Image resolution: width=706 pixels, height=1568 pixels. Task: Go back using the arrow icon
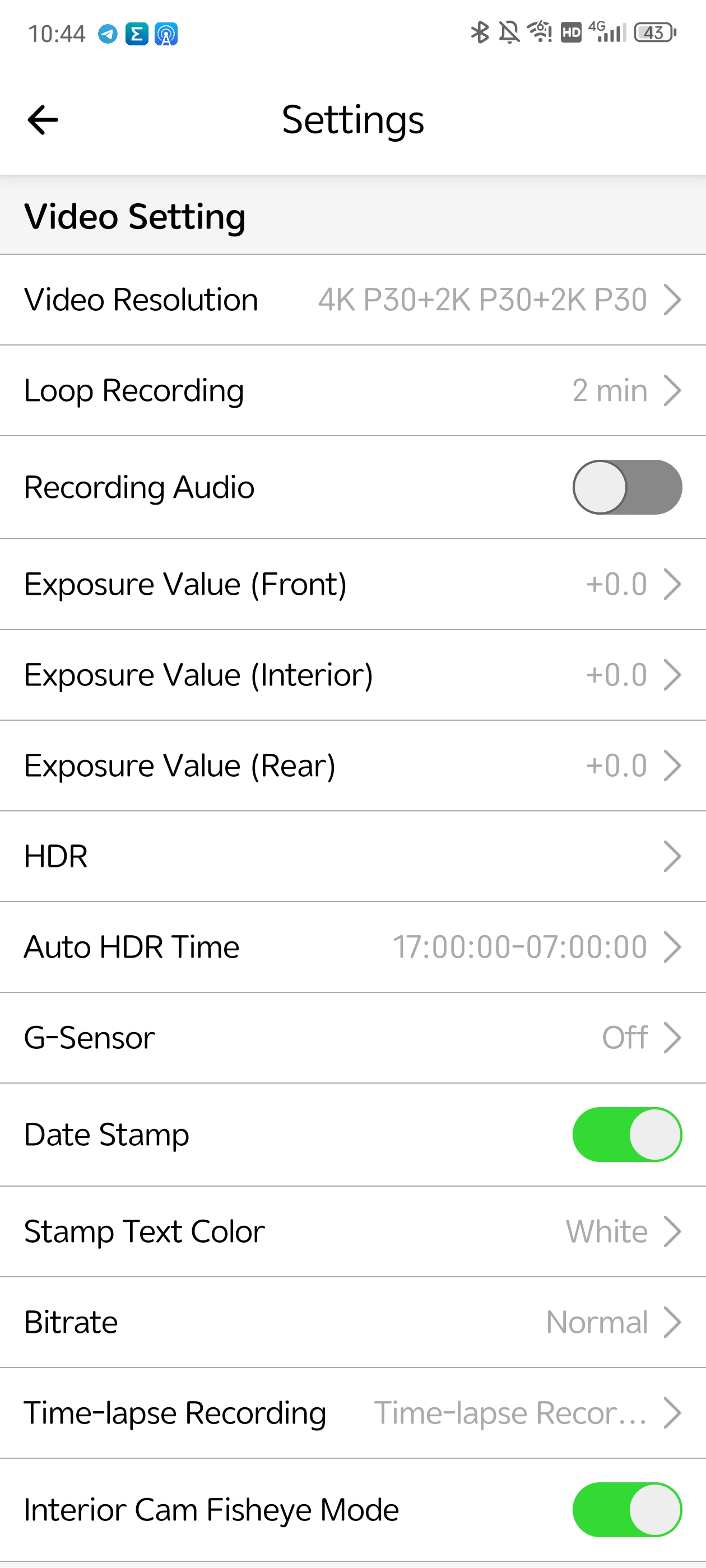tap(43, 120)
